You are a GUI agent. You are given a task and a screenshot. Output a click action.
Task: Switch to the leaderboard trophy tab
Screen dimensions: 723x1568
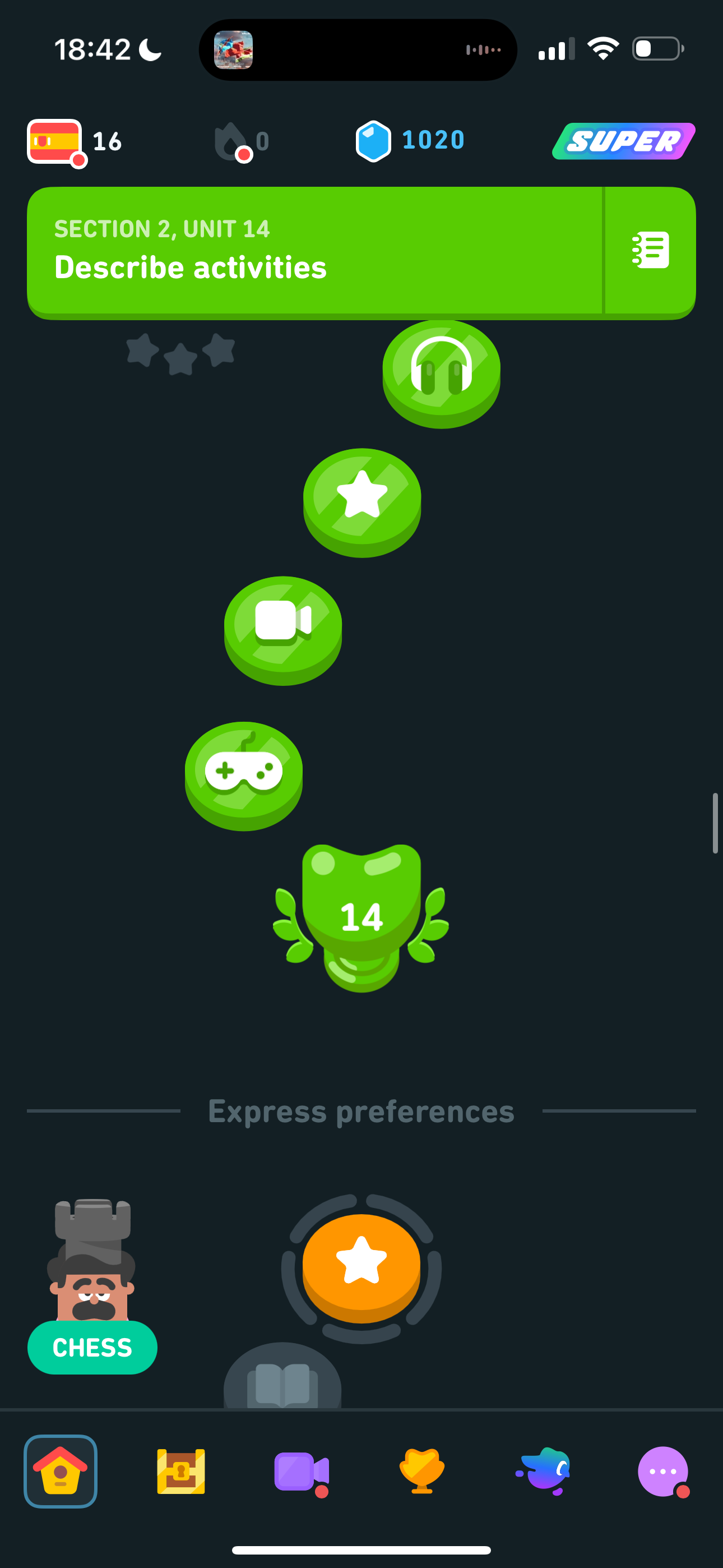pos(421,1470)
